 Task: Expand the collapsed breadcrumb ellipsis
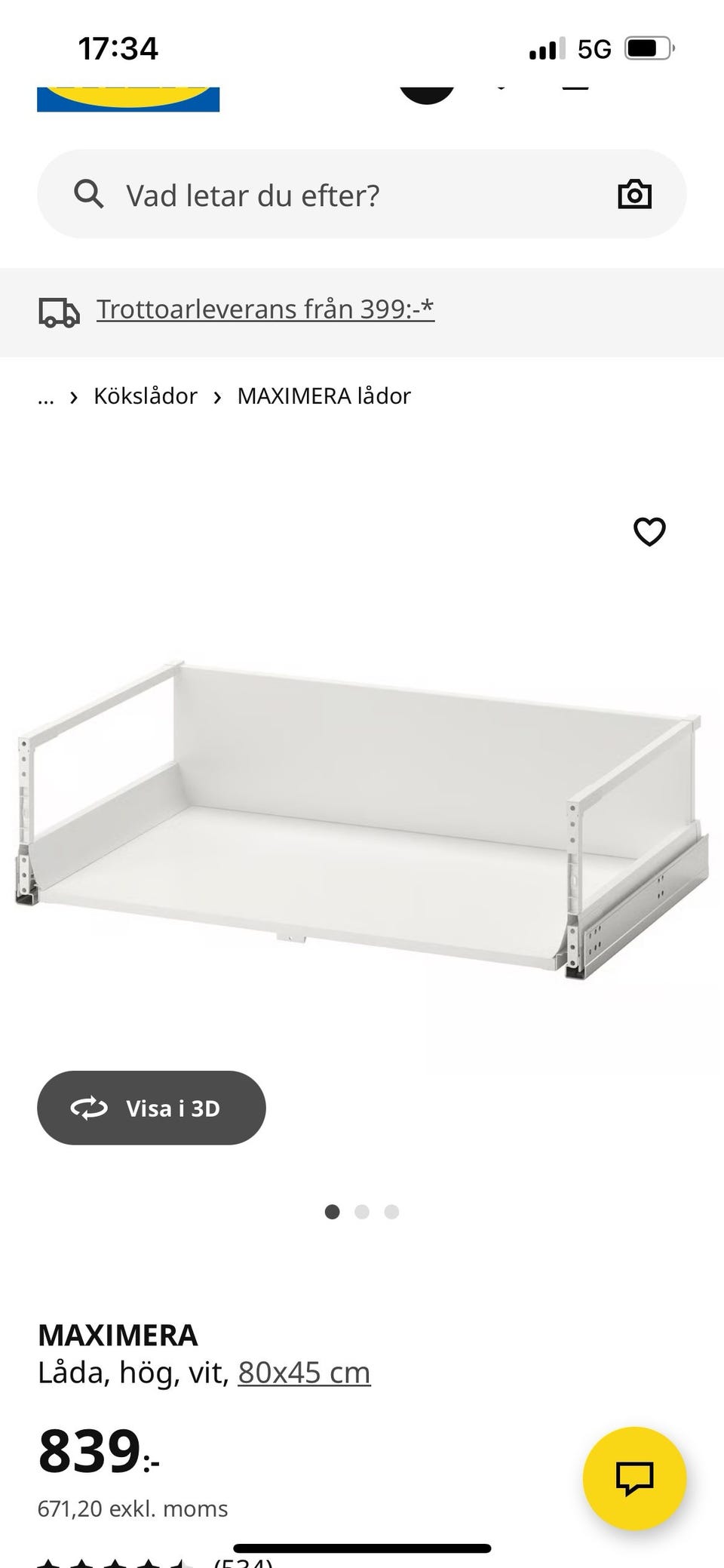(46, 396)
